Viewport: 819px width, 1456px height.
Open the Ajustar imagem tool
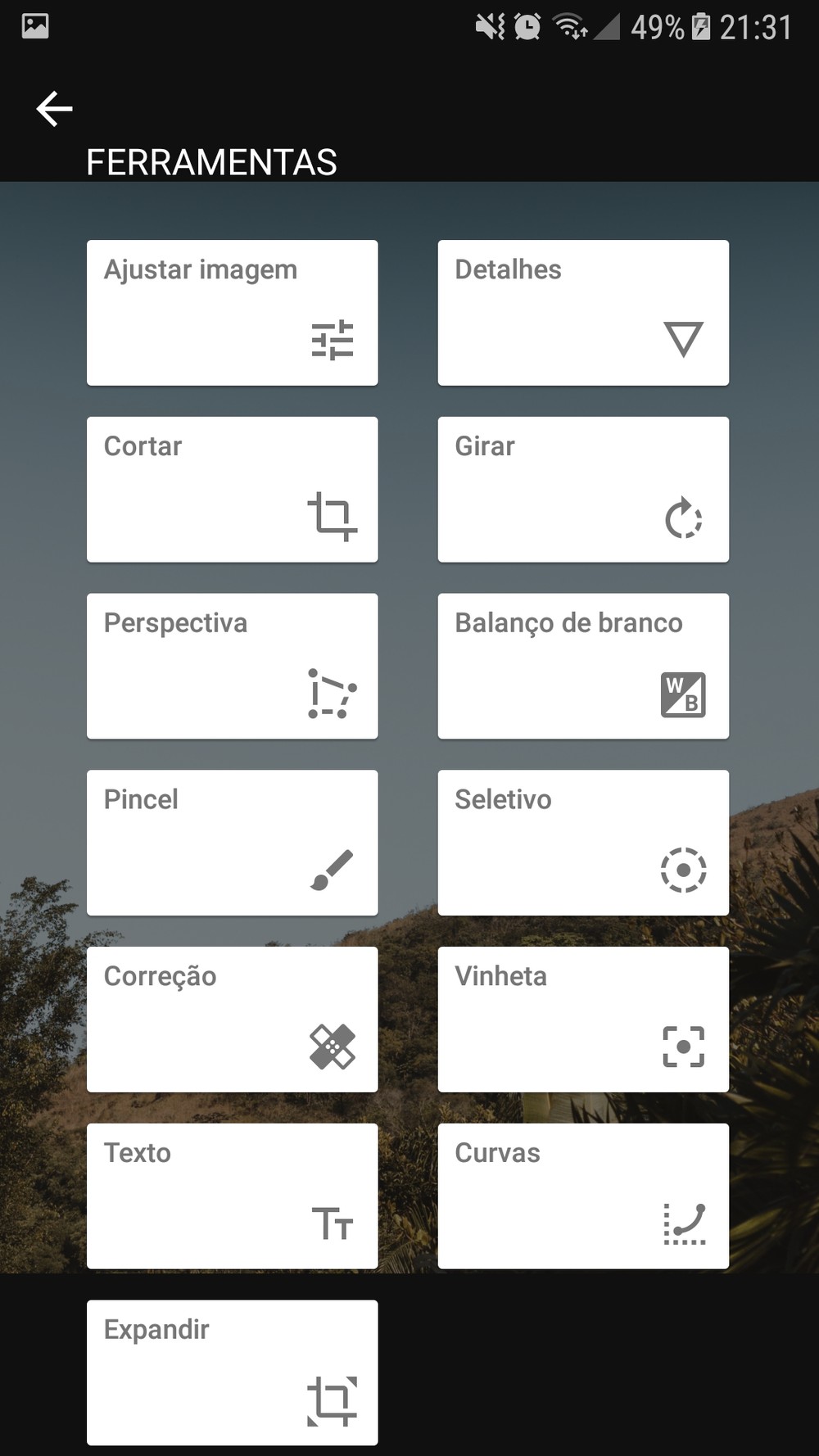(233, 313)
